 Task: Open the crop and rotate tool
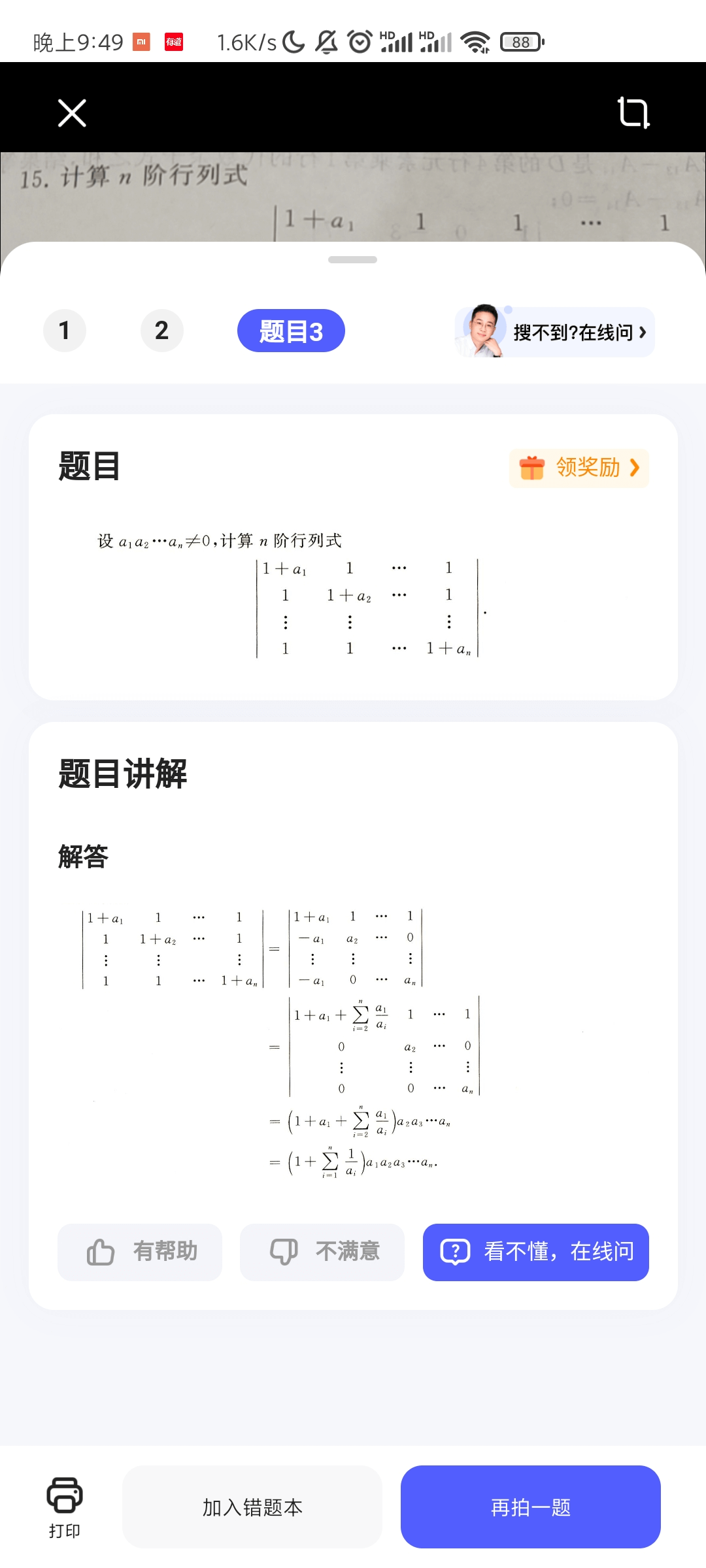pyautogui.click(x=633, y=112)
